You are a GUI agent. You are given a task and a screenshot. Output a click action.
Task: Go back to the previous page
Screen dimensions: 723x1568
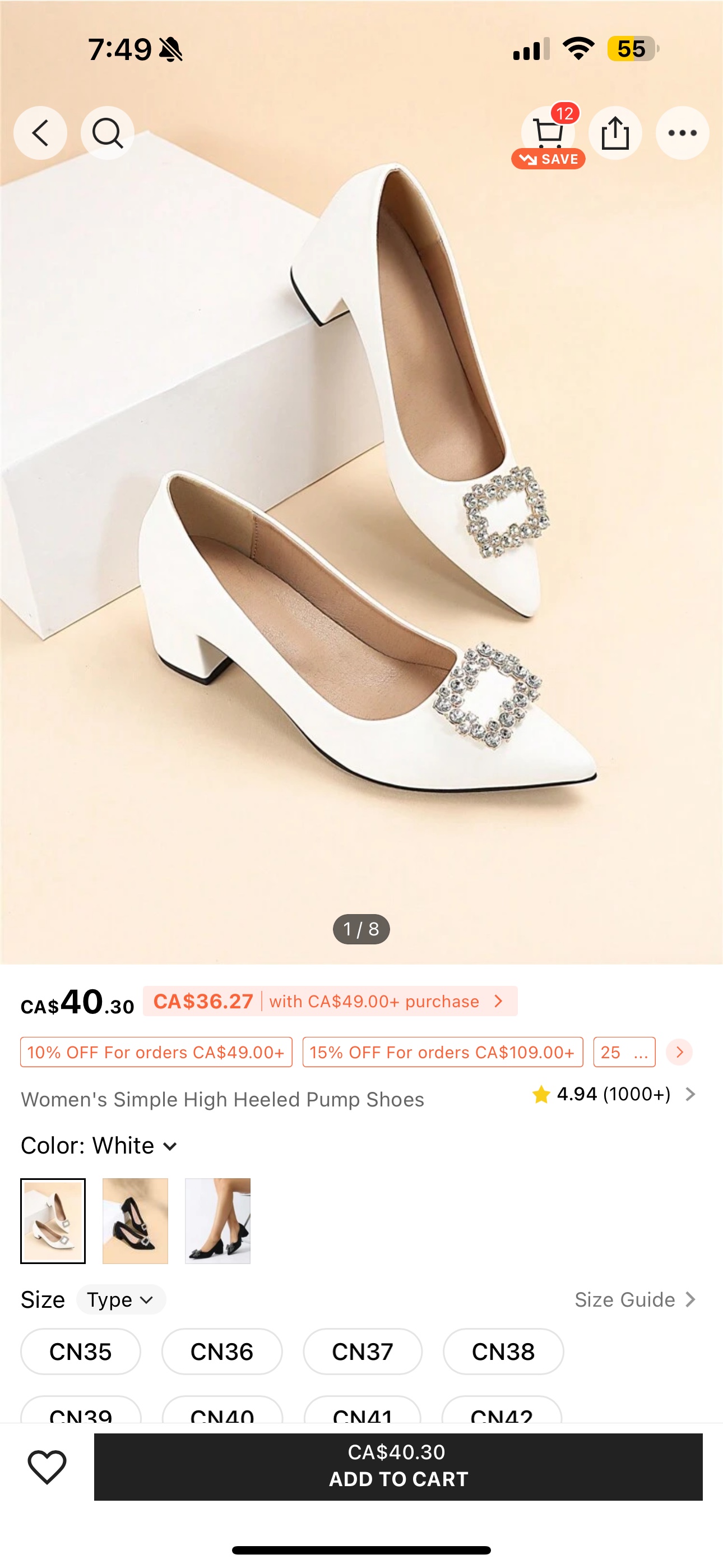pyautogui.click(x=40, y=133)
